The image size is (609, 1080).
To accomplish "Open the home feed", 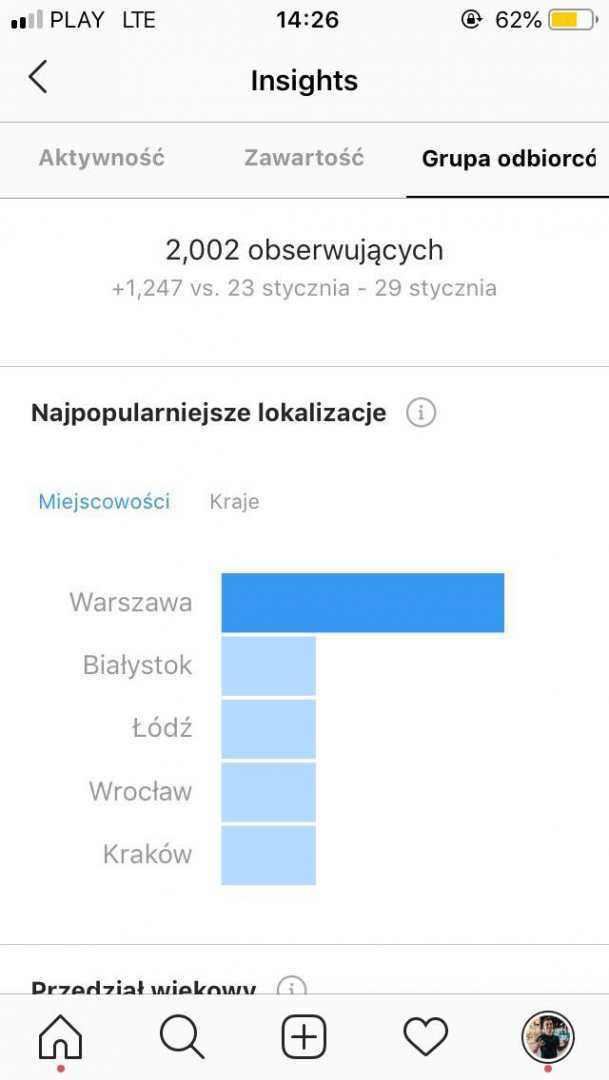I will (x=60, y=1038).
